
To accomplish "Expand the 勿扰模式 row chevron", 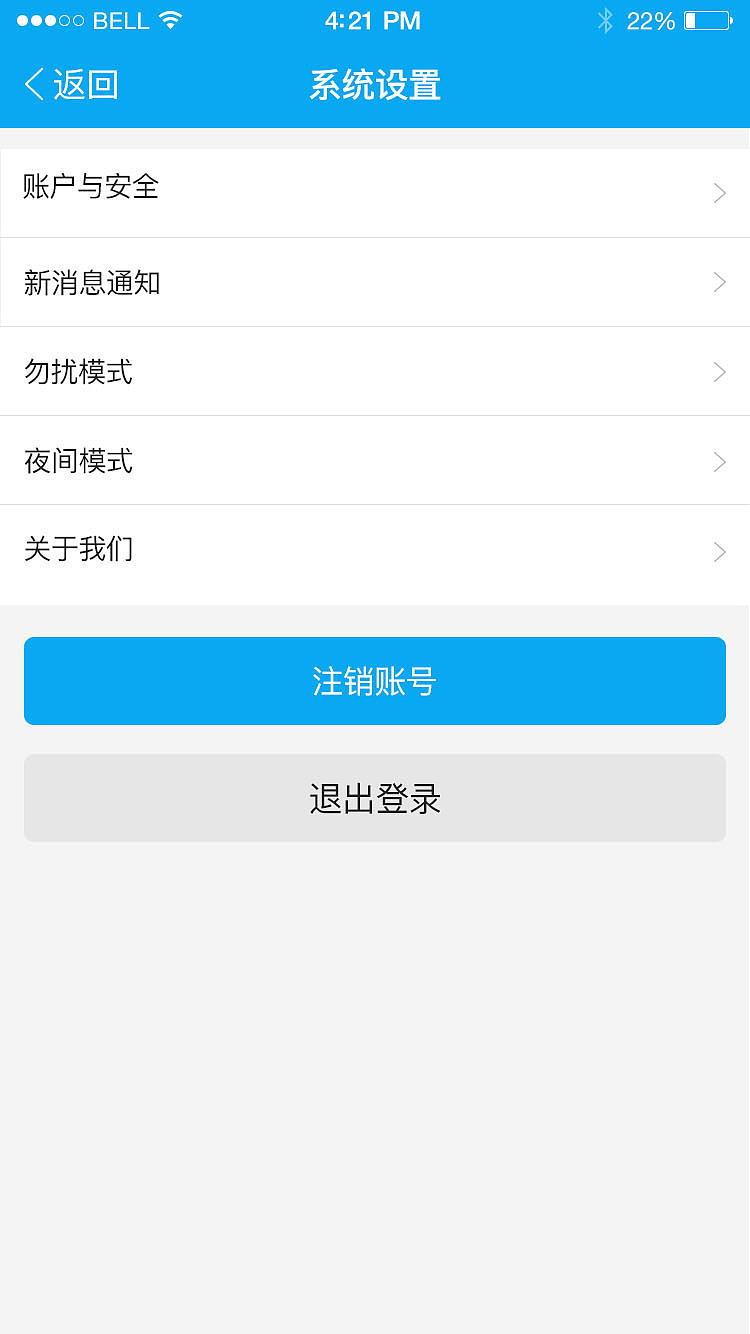I will [x=719, y=372].
